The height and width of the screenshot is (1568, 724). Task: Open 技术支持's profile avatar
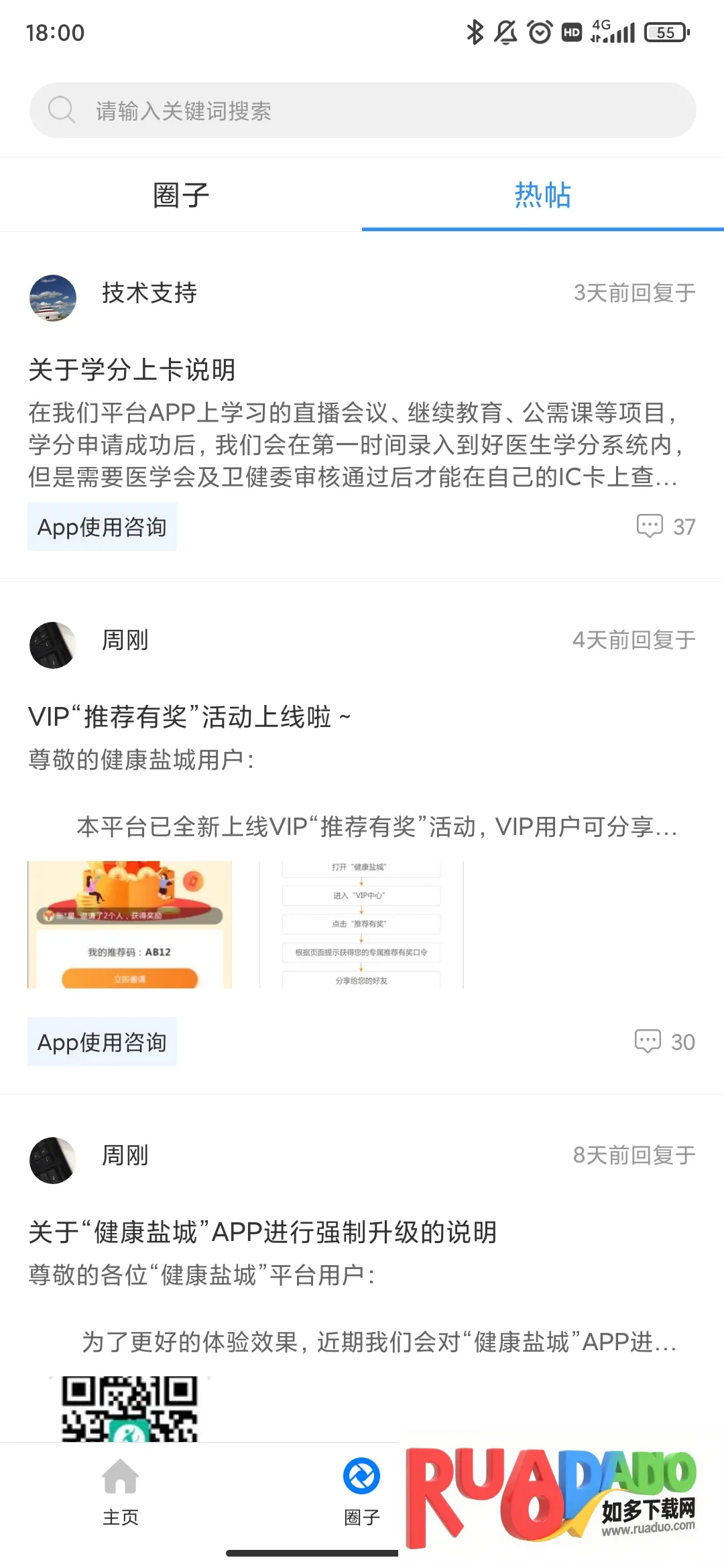point(53,298)
